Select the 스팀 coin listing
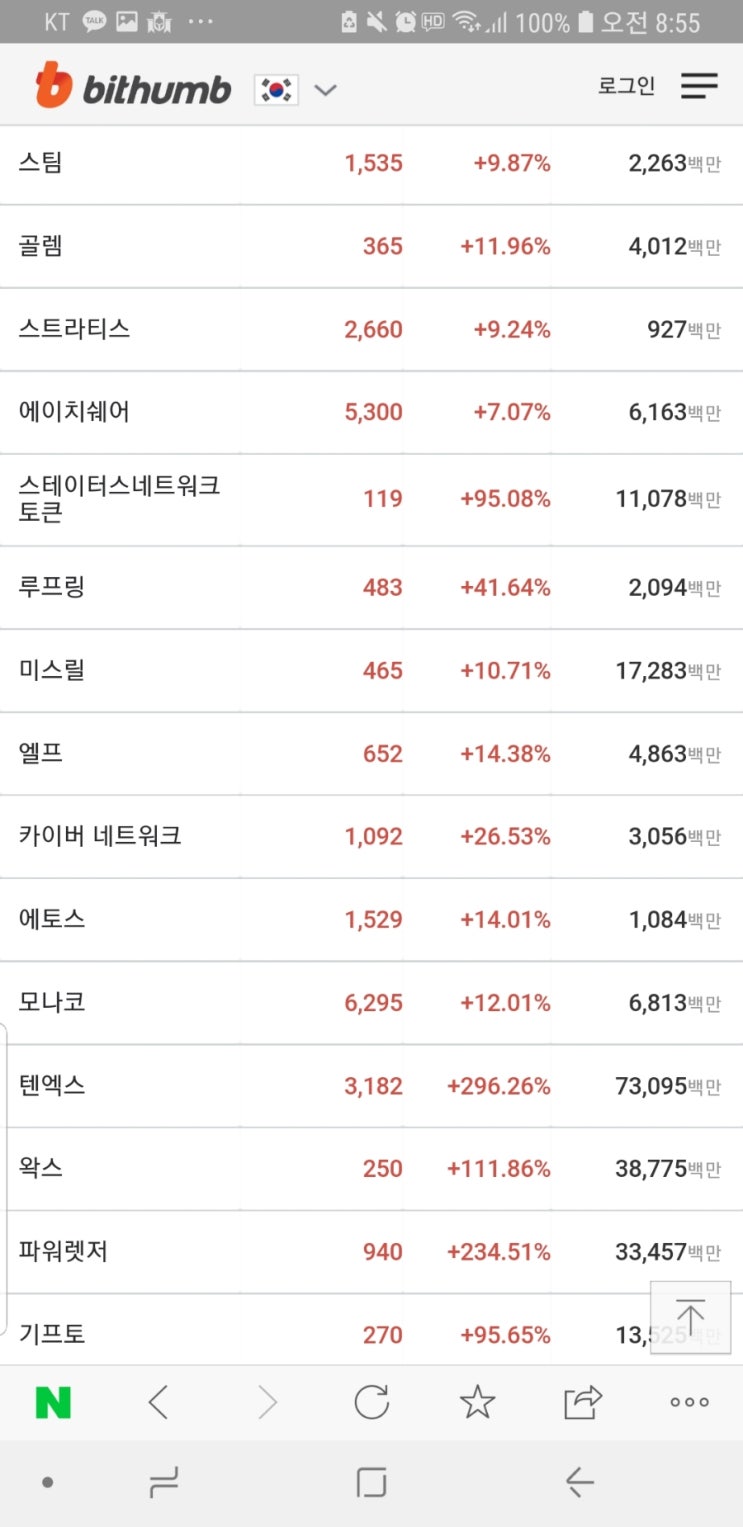Screen dimensions: 743x1527 [x=371, y=162]
